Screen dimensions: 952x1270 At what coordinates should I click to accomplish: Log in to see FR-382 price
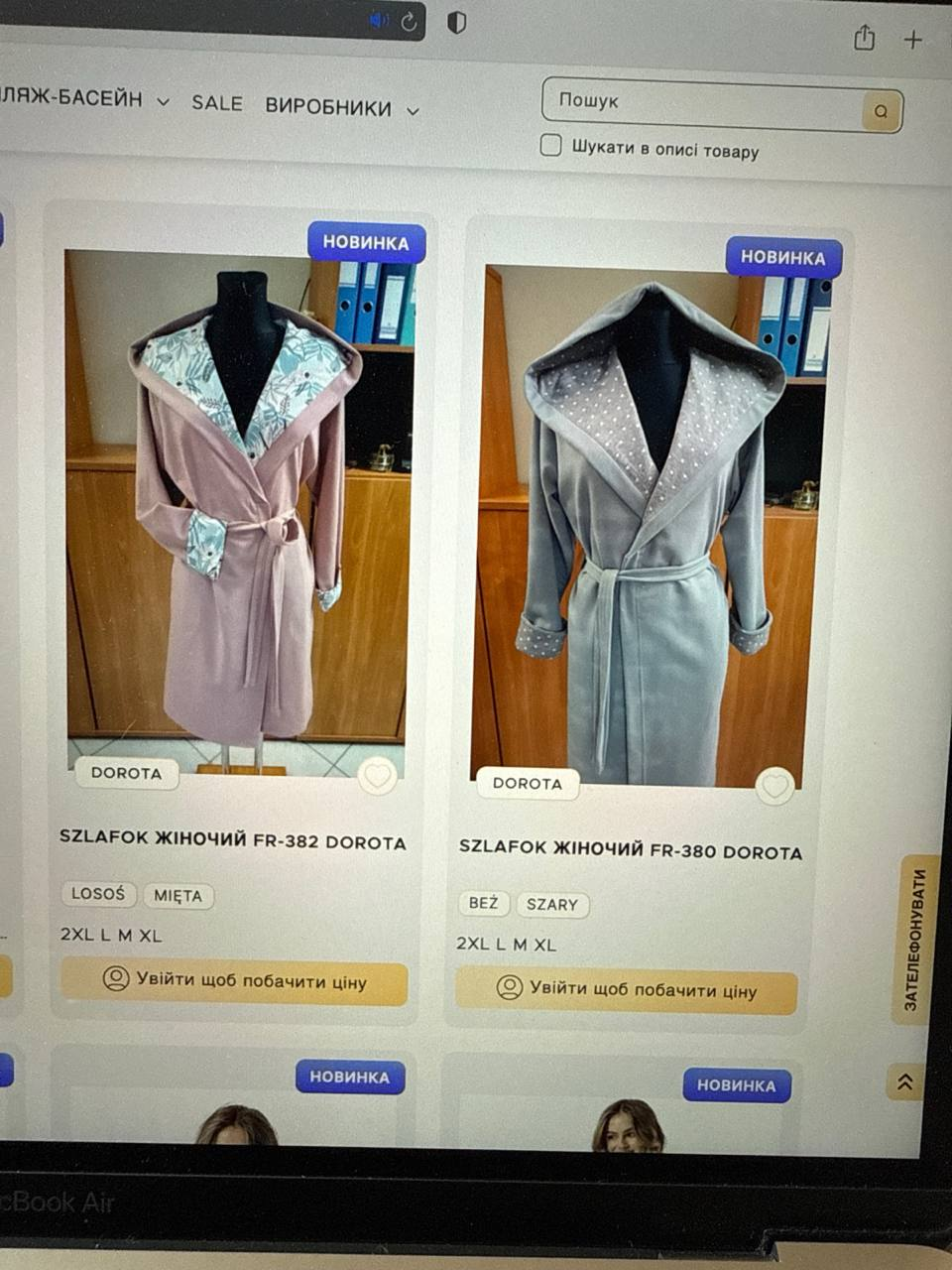(x=234, y=981)
